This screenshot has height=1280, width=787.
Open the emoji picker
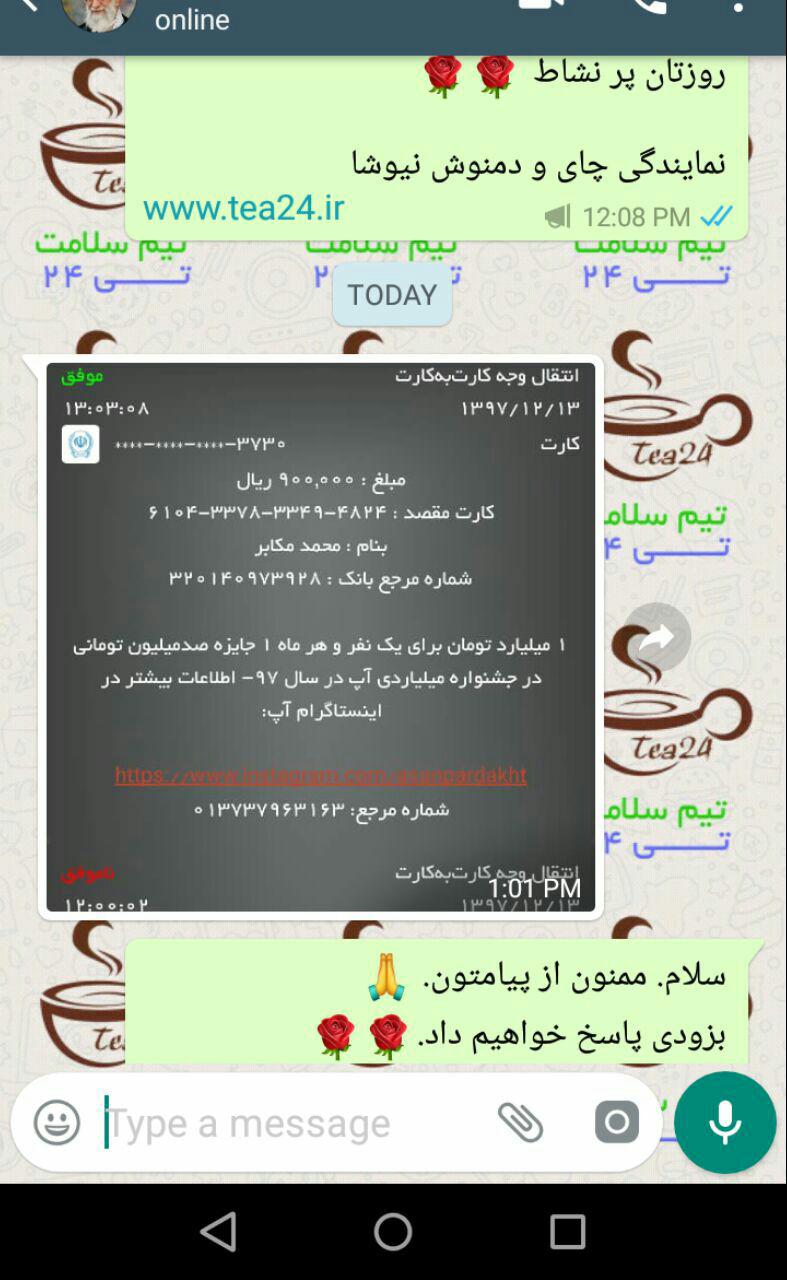pyautogui.click(x=57, y=1122)
